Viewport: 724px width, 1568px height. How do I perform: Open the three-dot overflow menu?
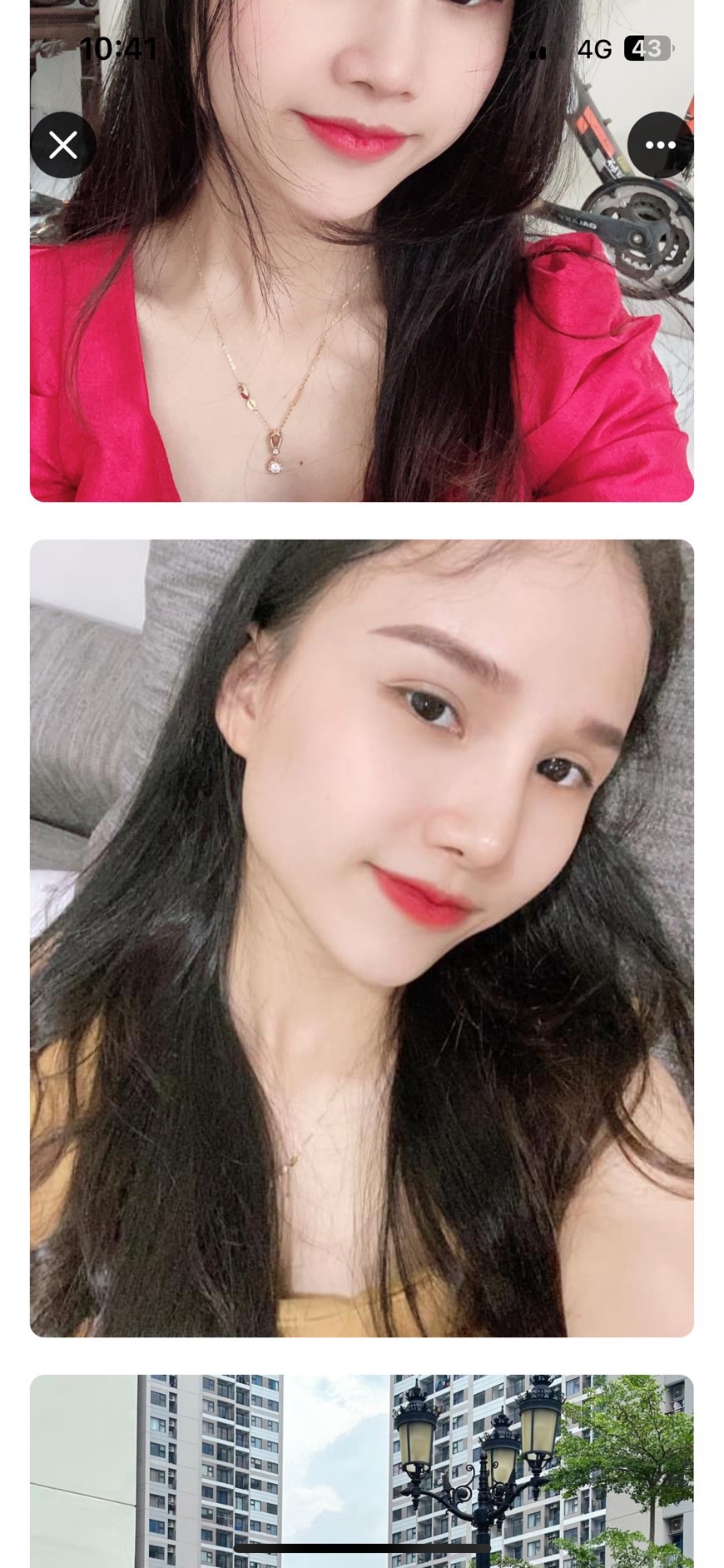[660, 145]
